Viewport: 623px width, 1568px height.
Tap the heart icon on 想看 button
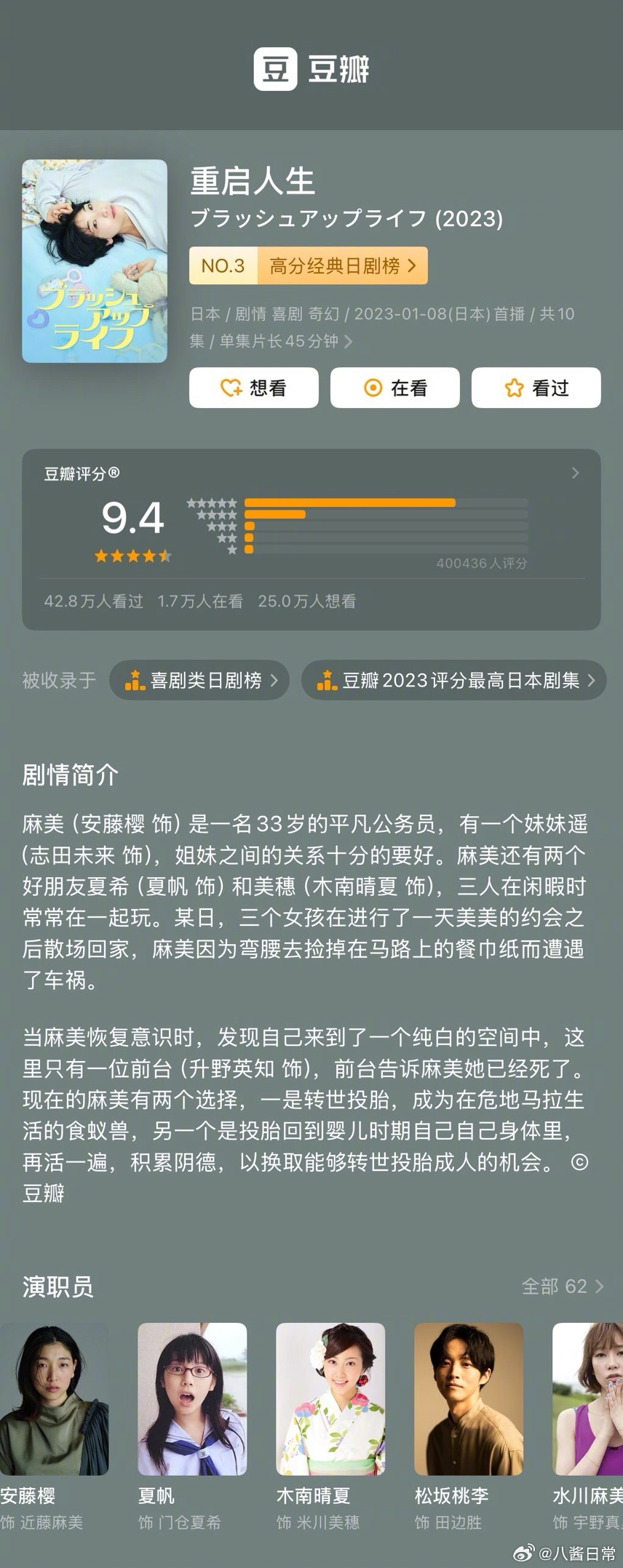[231, 388]
